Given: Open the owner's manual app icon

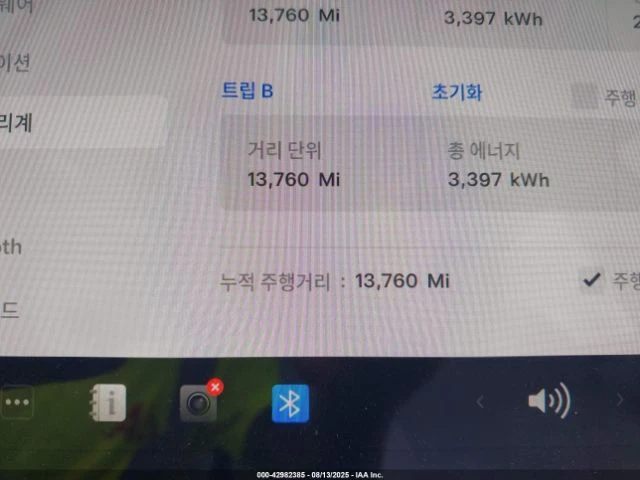Looking at the screenshot, I should tap(108, 403).
